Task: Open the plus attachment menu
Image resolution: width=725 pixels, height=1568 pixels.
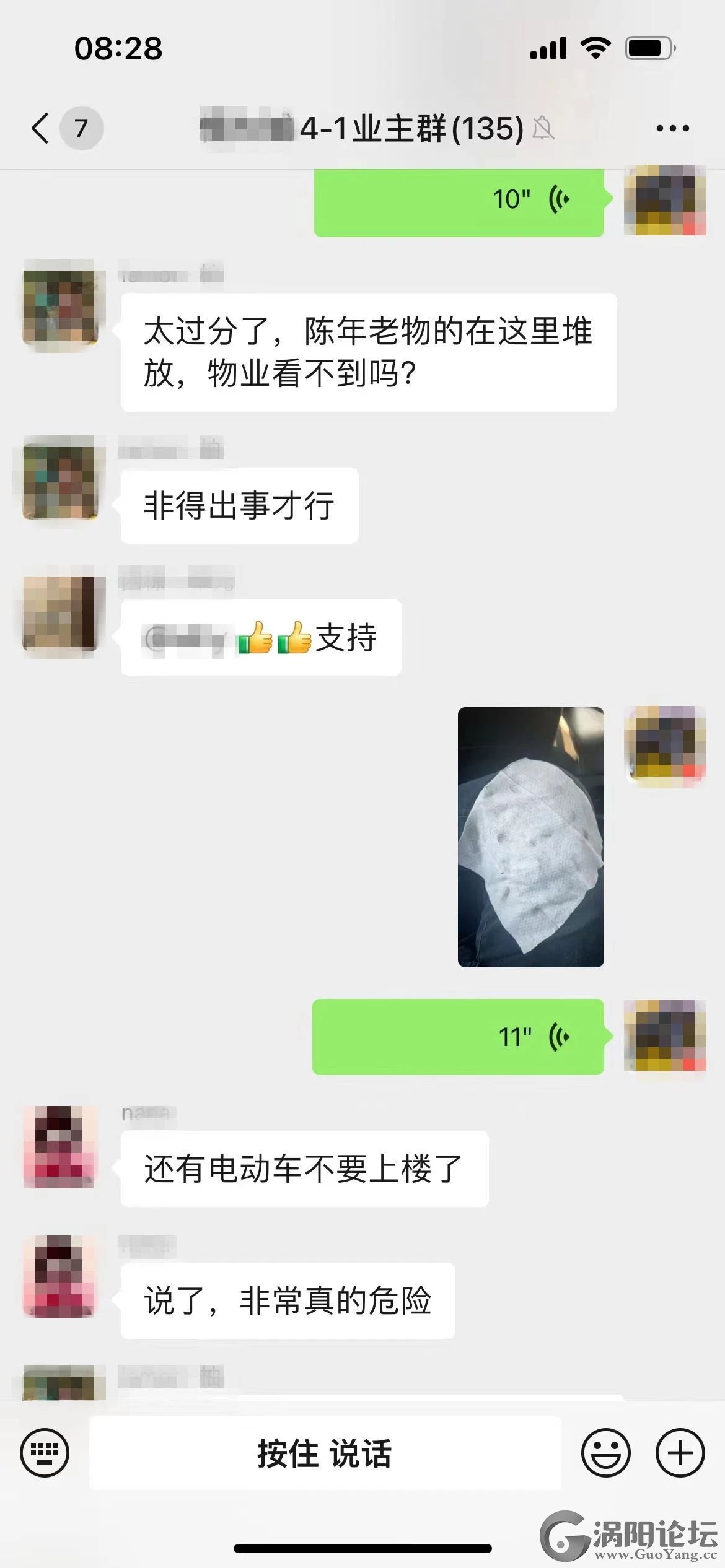Action: (680, 1452)
